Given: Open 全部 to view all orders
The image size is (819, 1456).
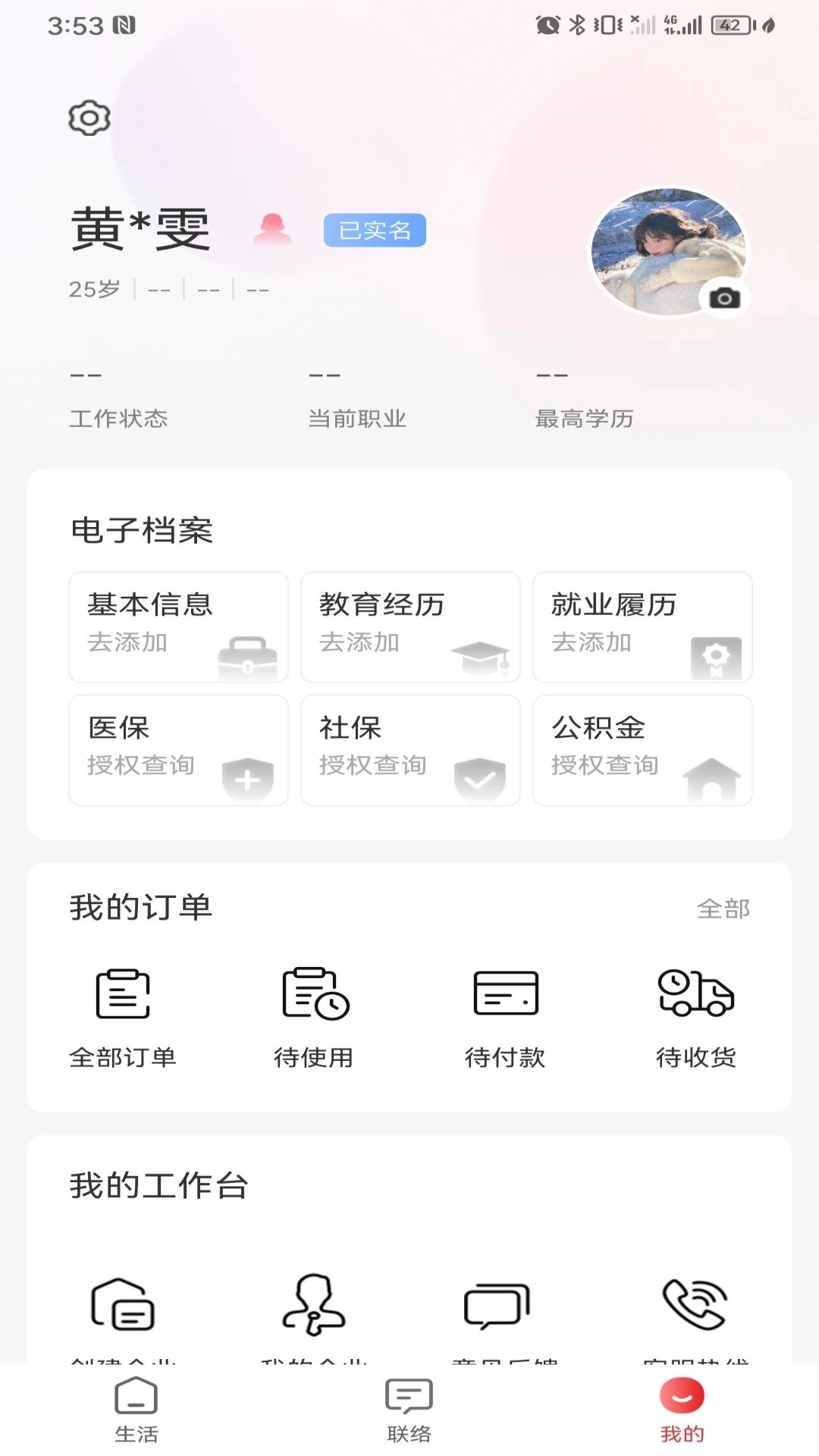Looking at the screenshot, I should click(x=723, y=908).
